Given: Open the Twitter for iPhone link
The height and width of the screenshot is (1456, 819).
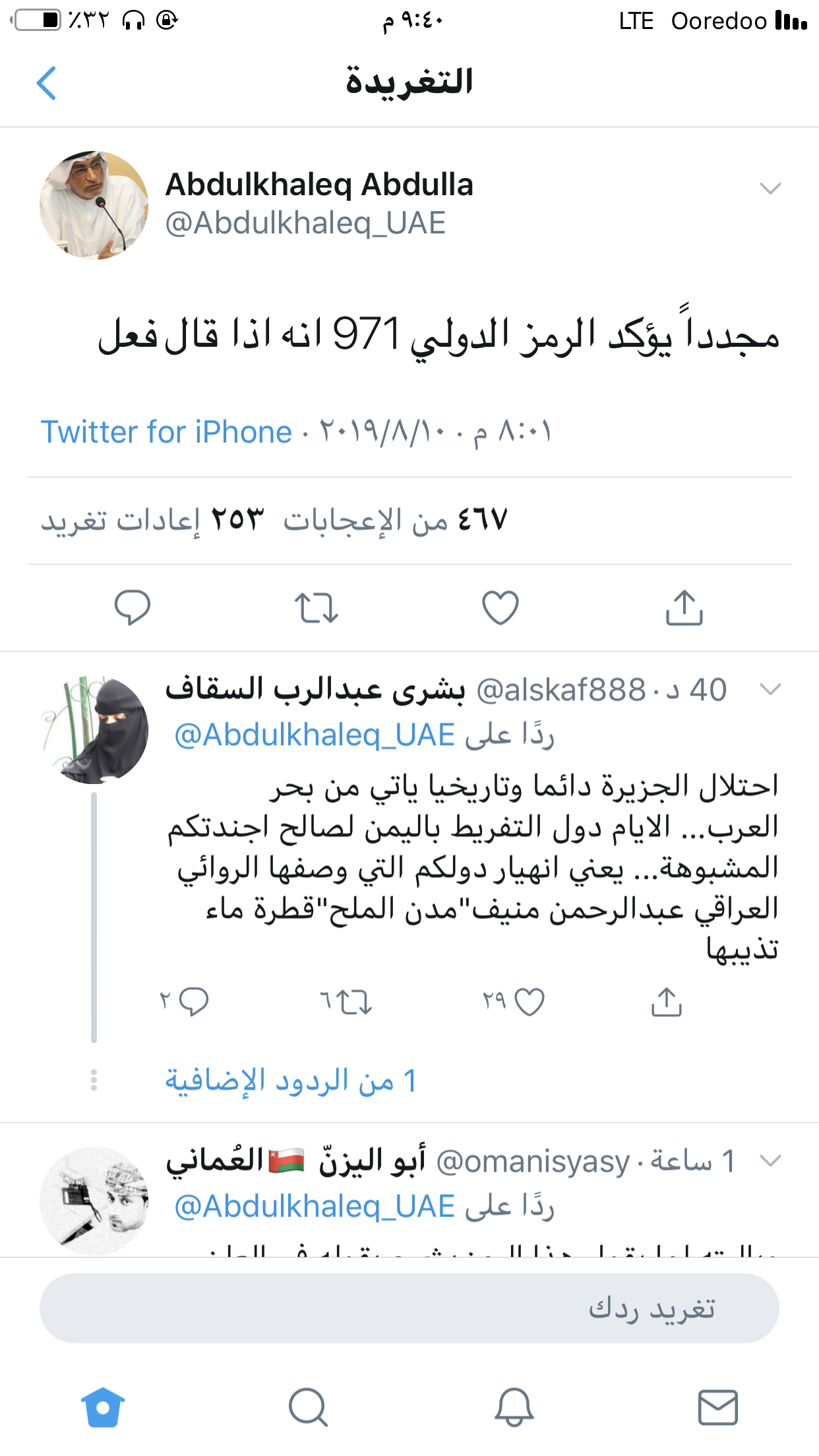Looking at the screenshot, I should coord(166,433).
